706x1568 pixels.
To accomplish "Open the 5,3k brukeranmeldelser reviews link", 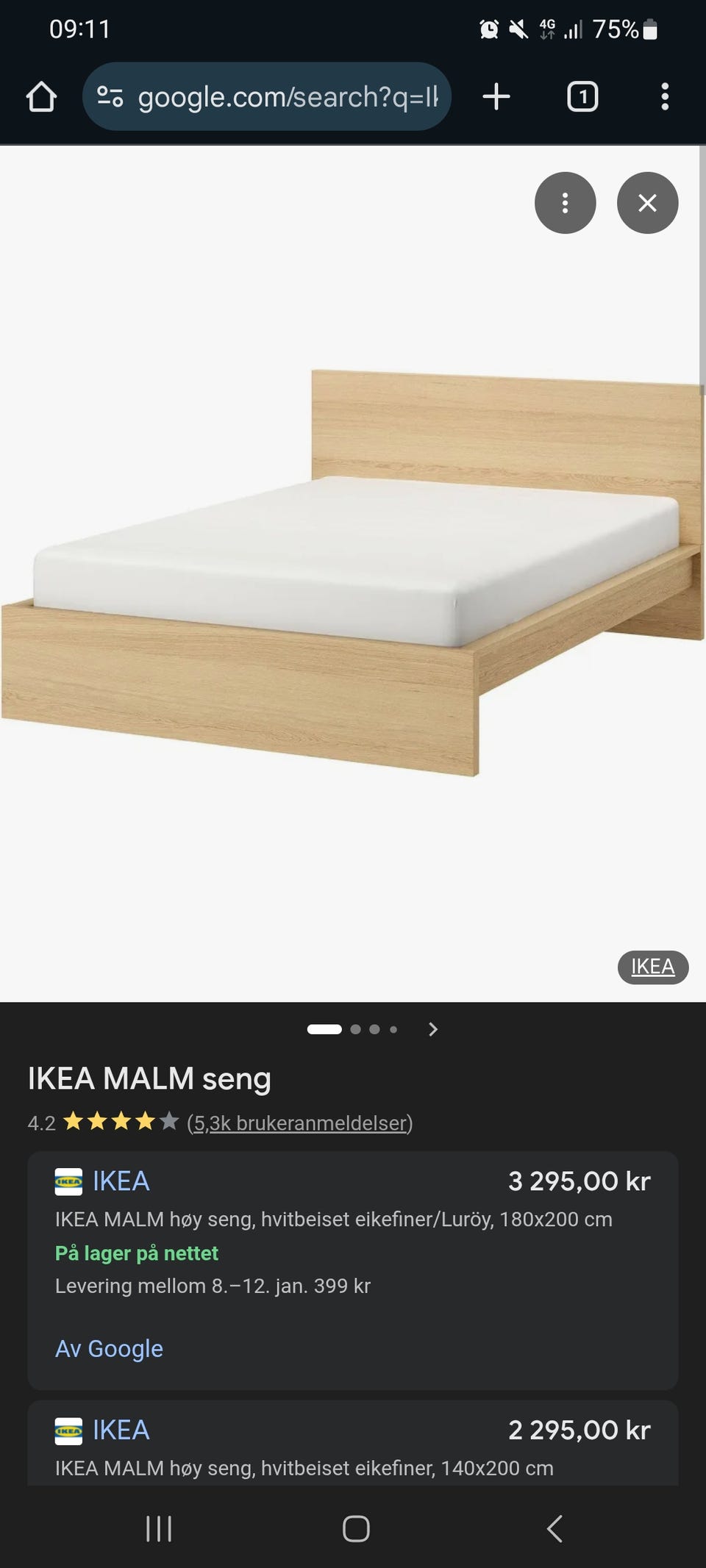I will tap(300, 1123).
